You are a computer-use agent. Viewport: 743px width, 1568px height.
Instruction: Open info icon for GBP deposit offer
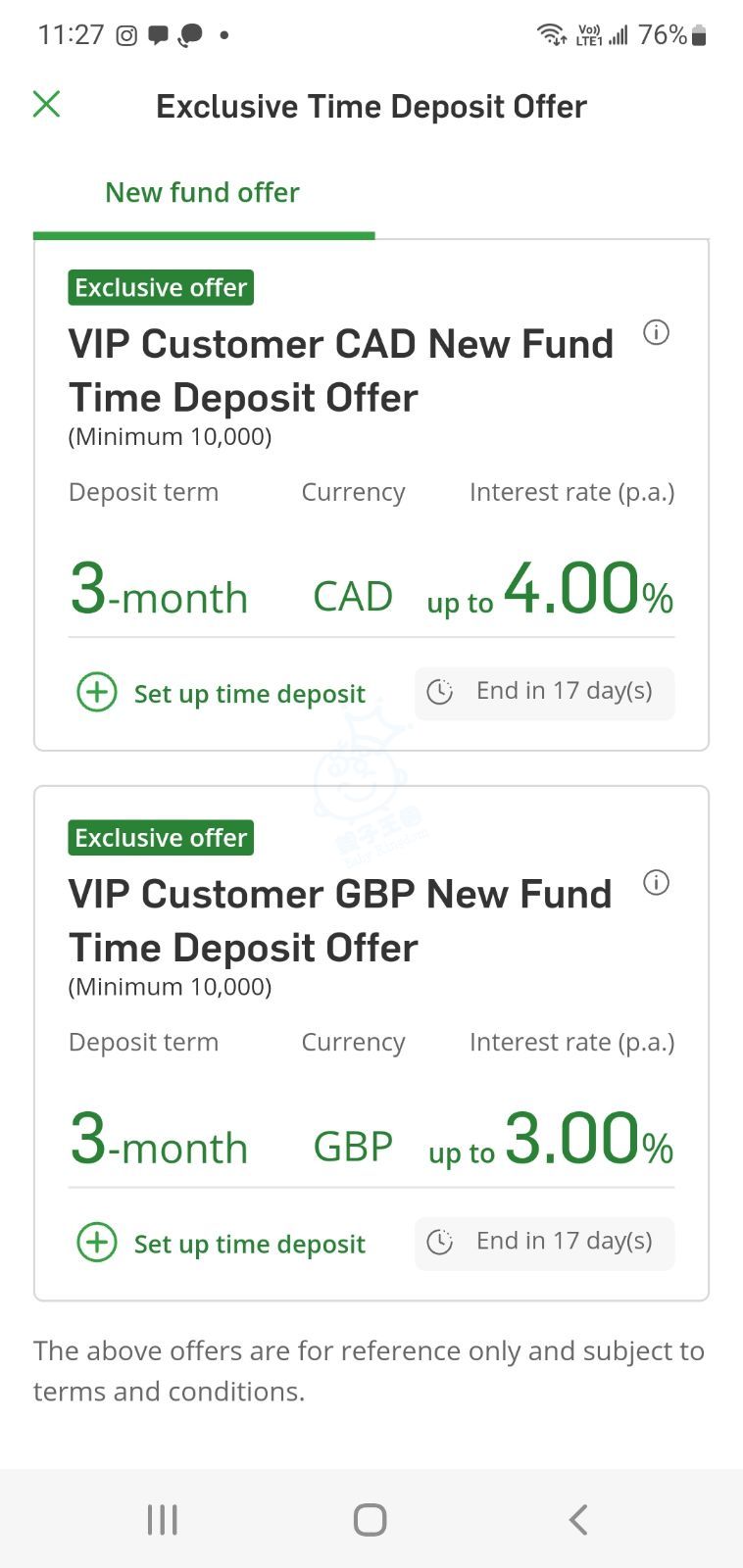(x=656, y=882)
